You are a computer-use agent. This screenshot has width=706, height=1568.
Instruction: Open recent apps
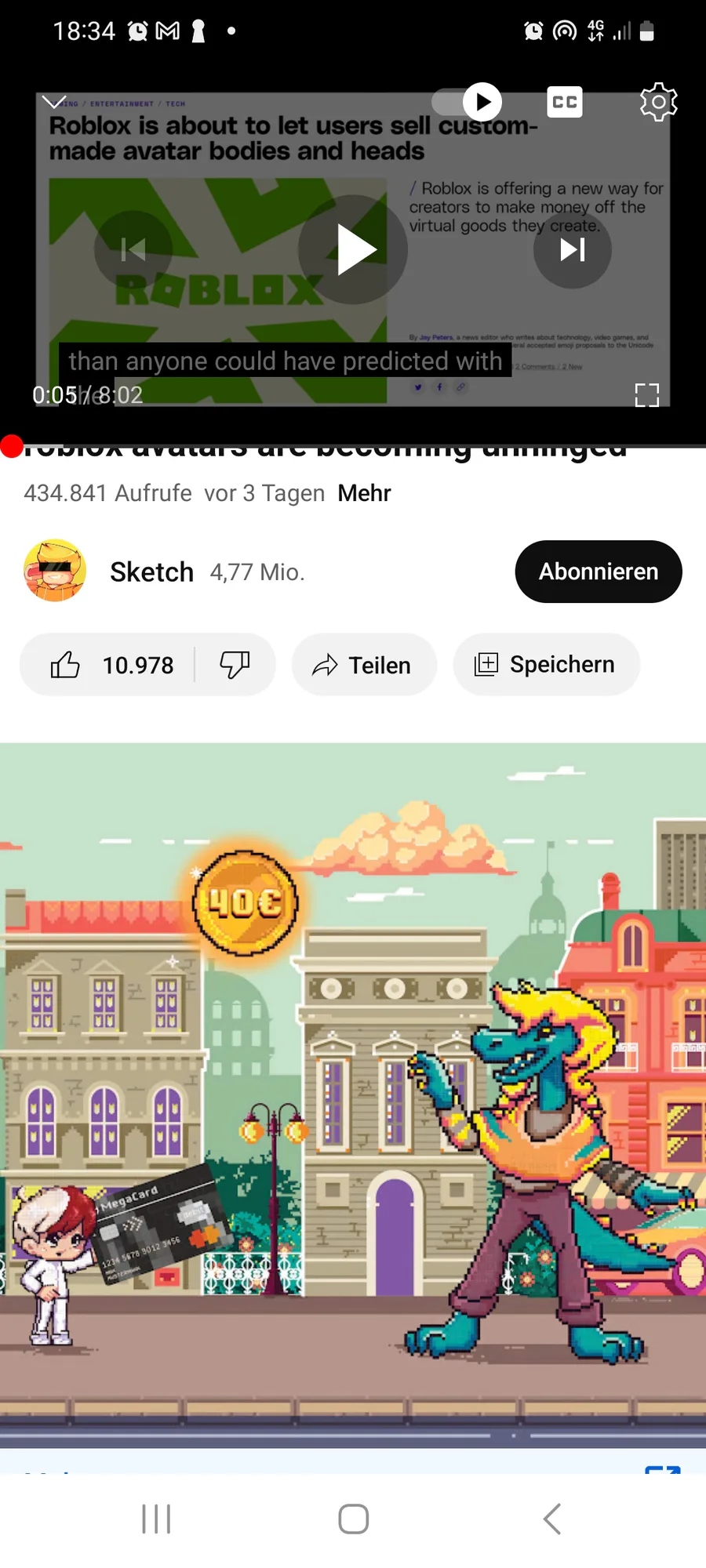click(x=156, y=1519)
